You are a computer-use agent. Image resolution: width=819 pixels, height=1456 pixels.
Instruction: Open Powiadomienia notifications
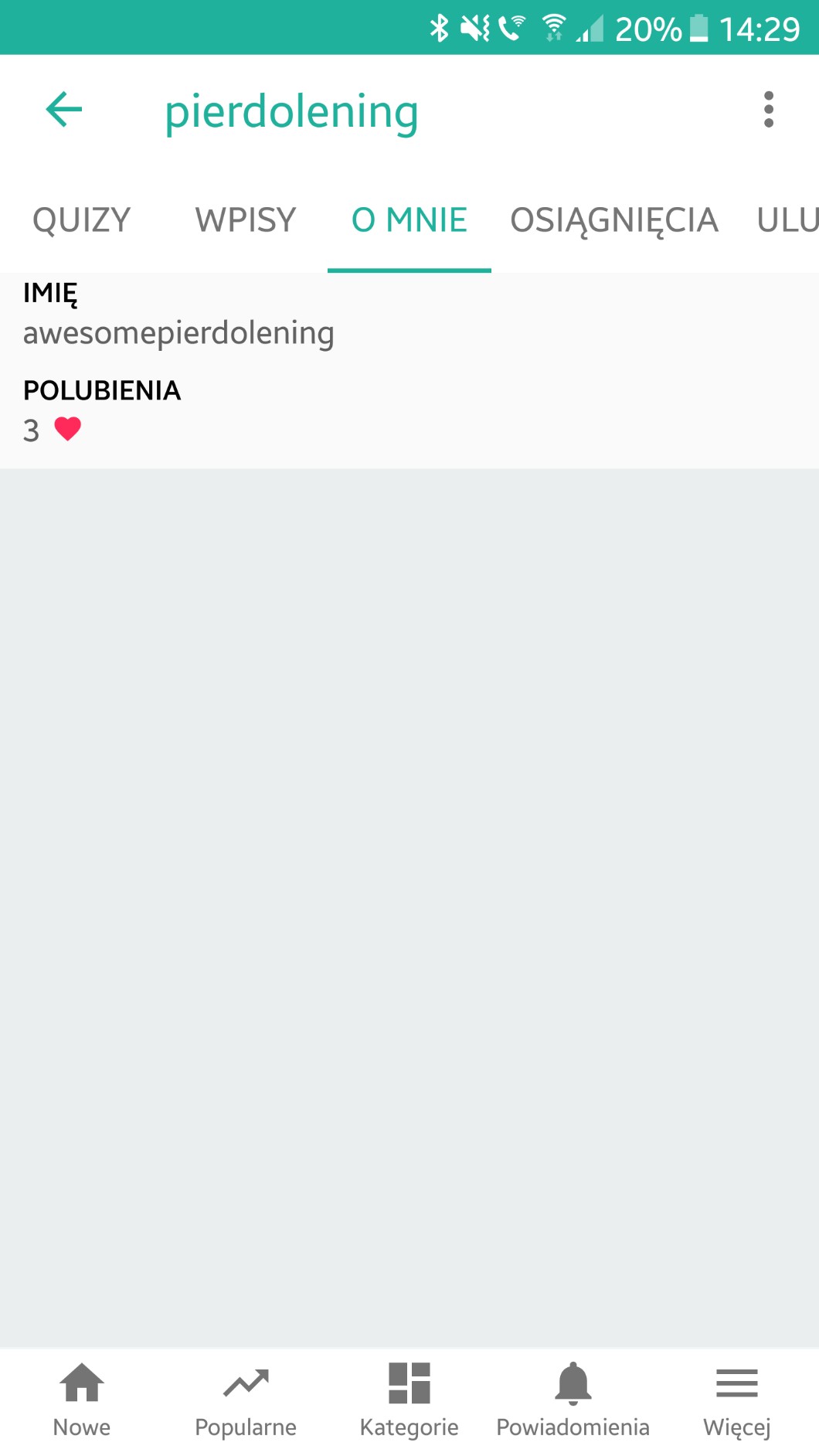tap(573, 1400)
